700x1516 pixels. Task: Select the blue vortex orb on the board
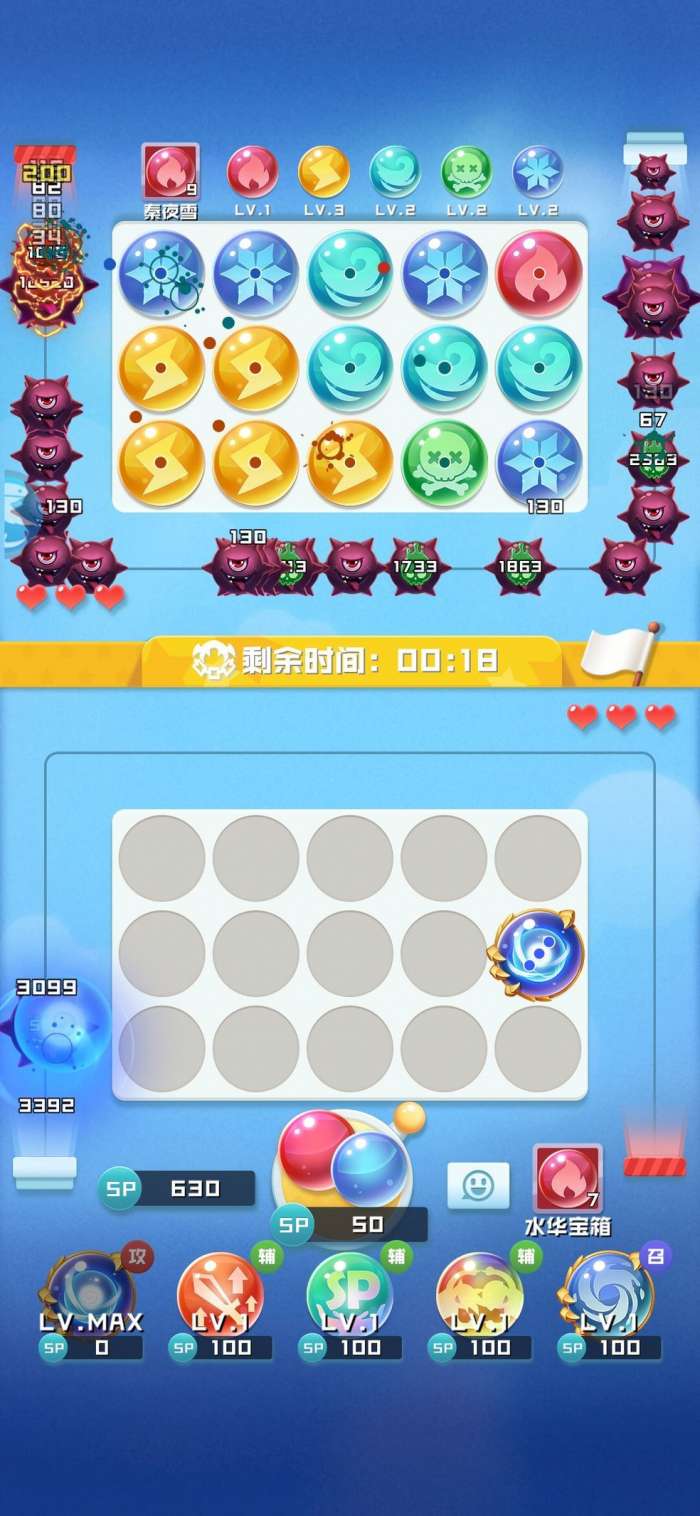(540, 954)
